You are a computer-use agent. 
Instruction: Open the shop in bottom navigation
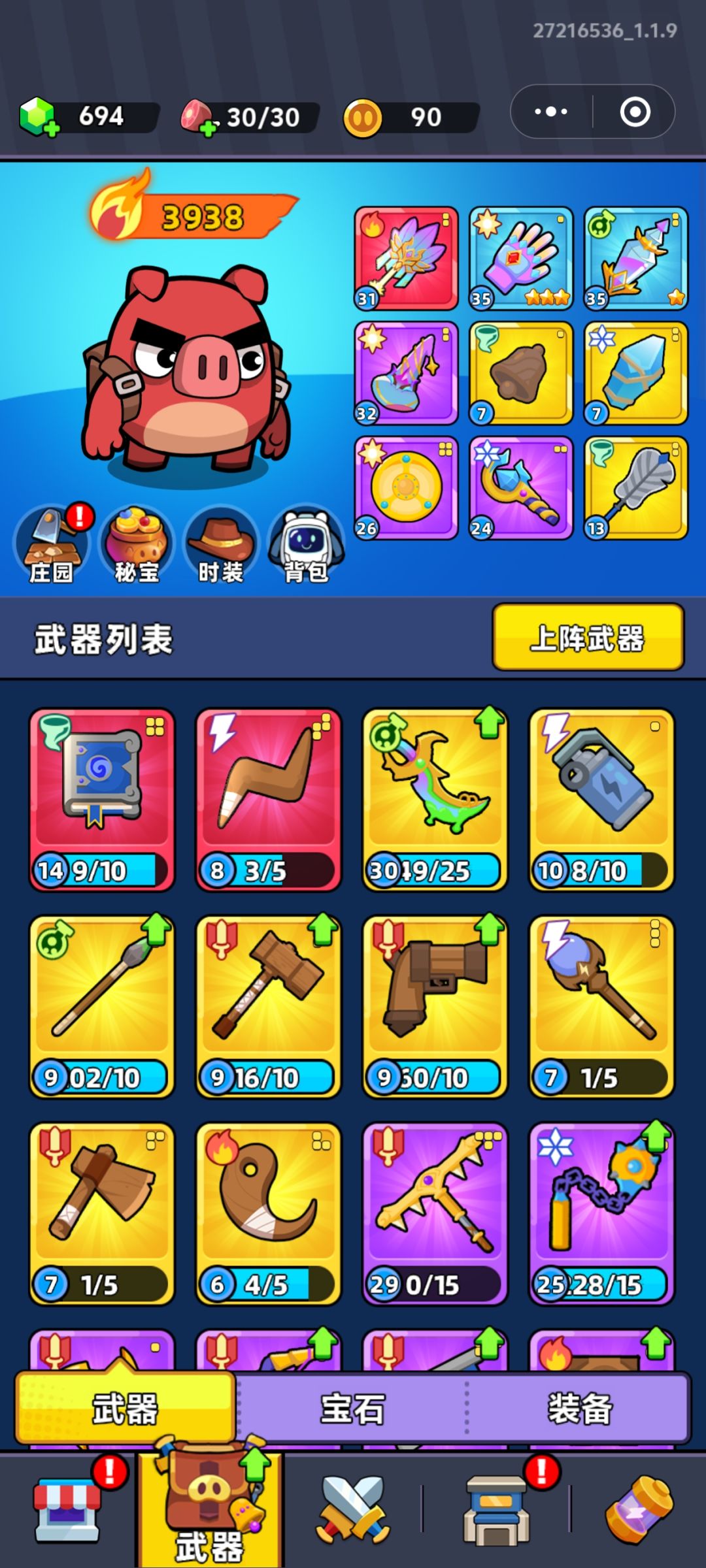click(69, 1509)
